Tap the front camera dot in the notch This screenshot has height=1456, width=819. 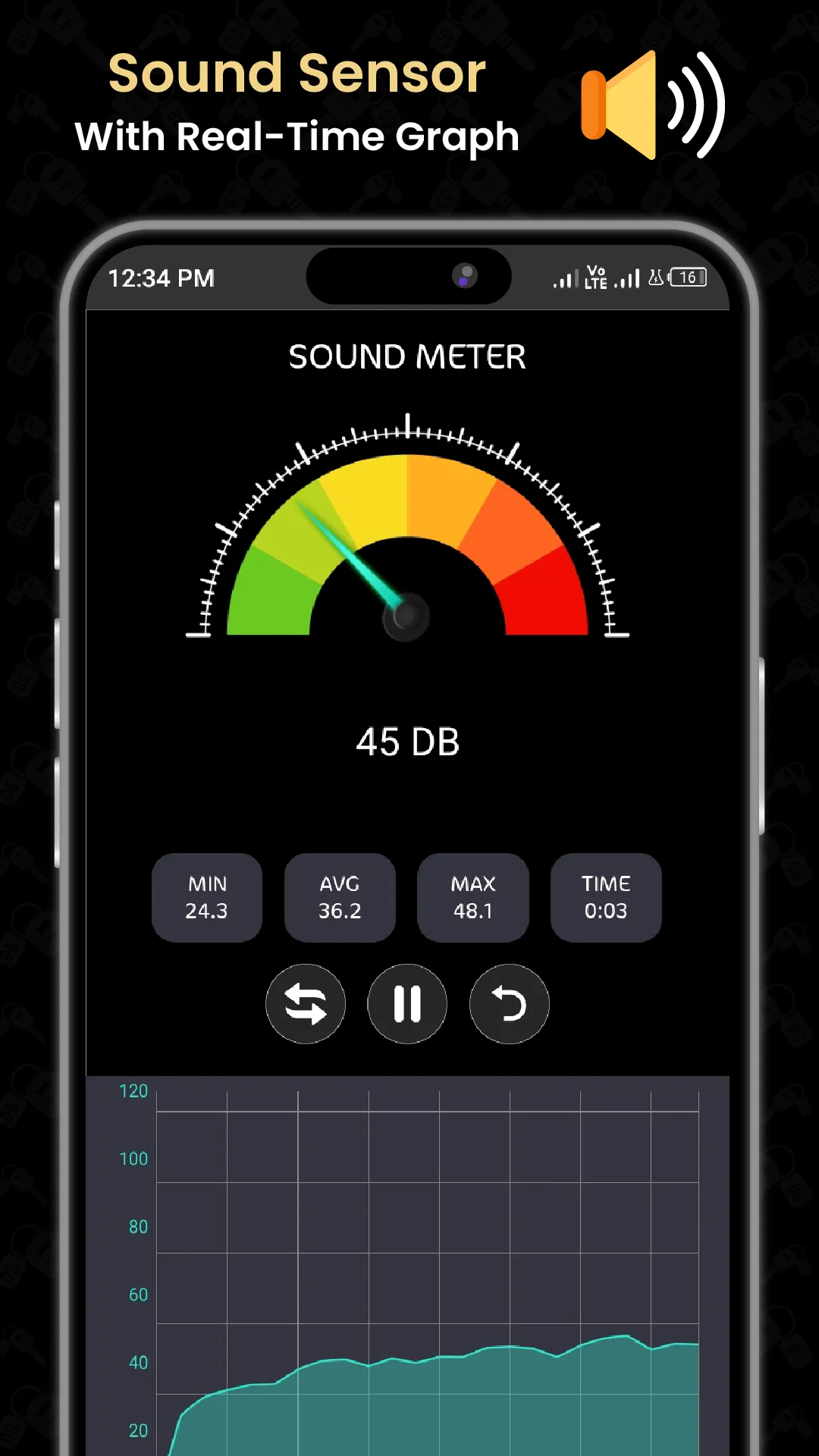click(x=464, y=276)
